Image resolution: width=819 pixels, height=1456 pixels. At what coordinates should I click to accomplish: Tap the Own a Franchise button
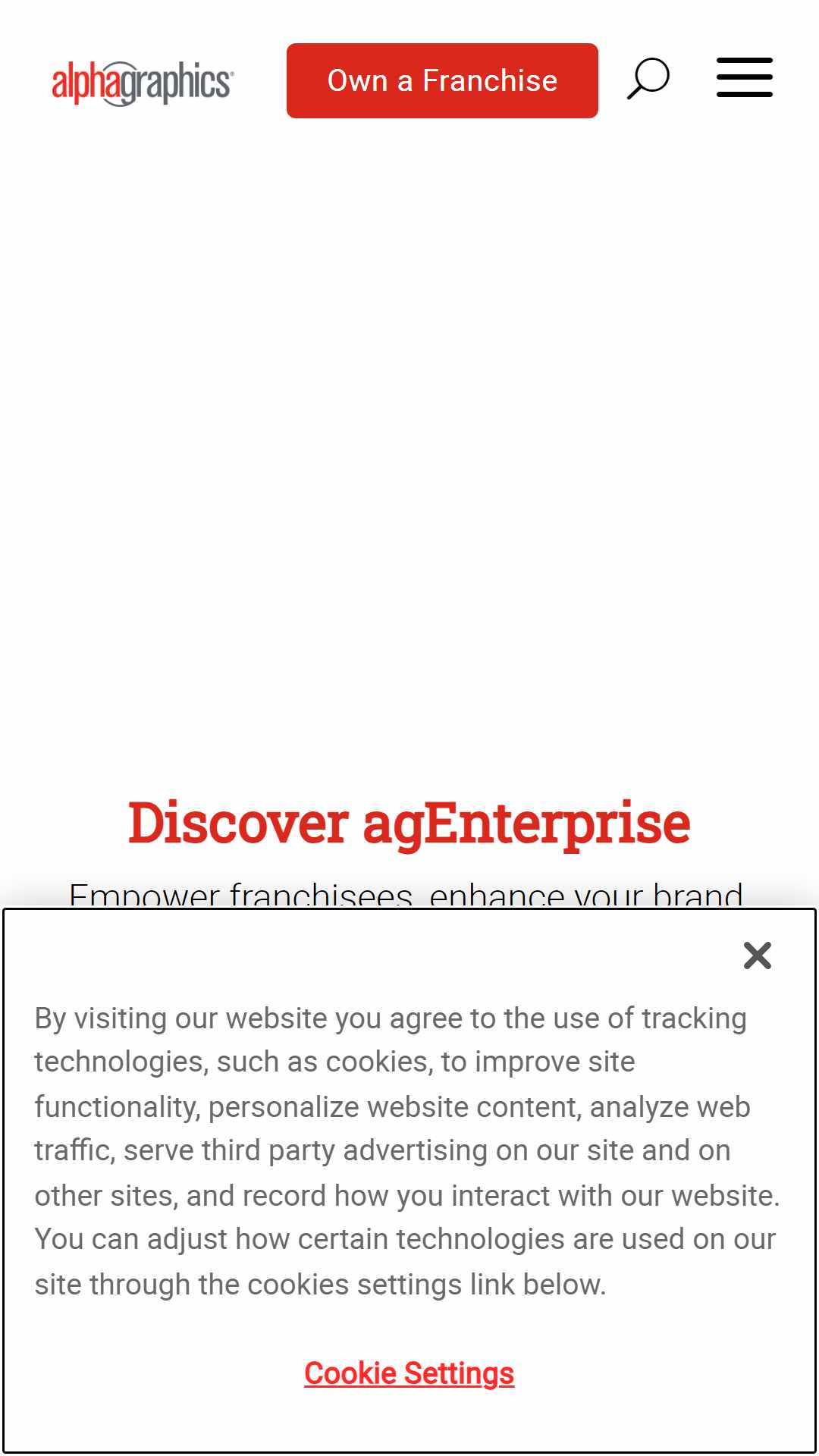[442, 80]
